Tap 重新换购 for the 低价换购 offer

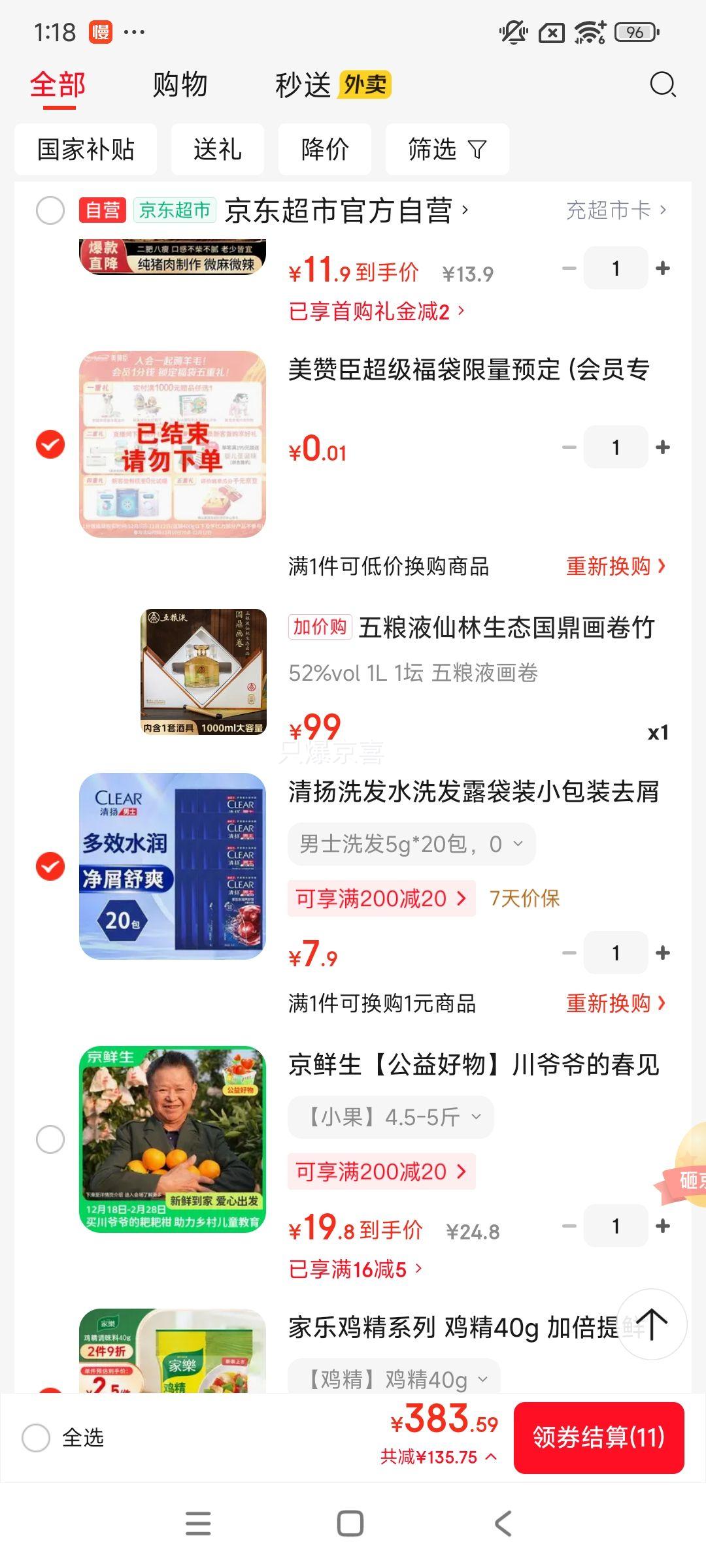(615, 566)
